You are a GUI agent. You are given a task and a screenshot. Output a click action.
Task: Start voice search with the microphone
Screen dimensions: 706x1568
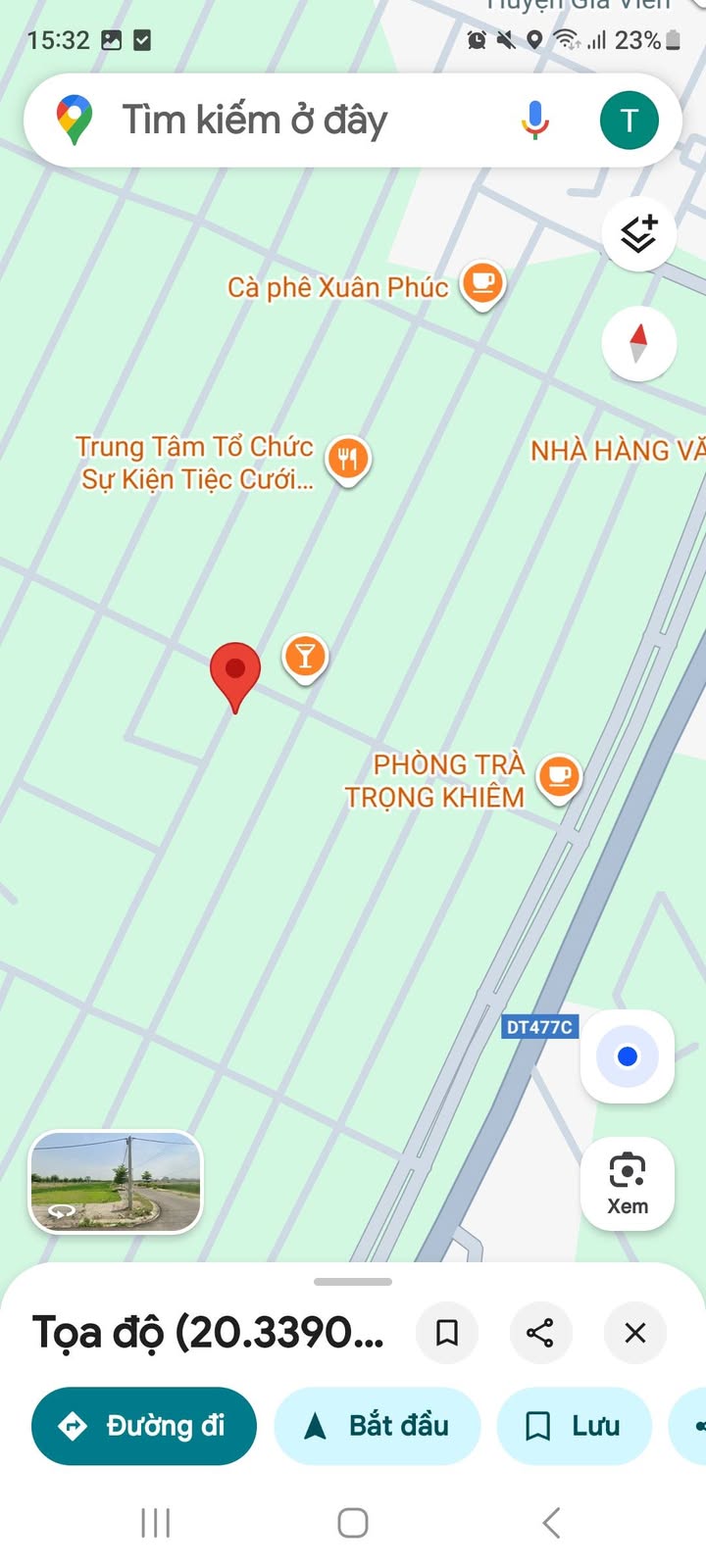coord(535,121)
